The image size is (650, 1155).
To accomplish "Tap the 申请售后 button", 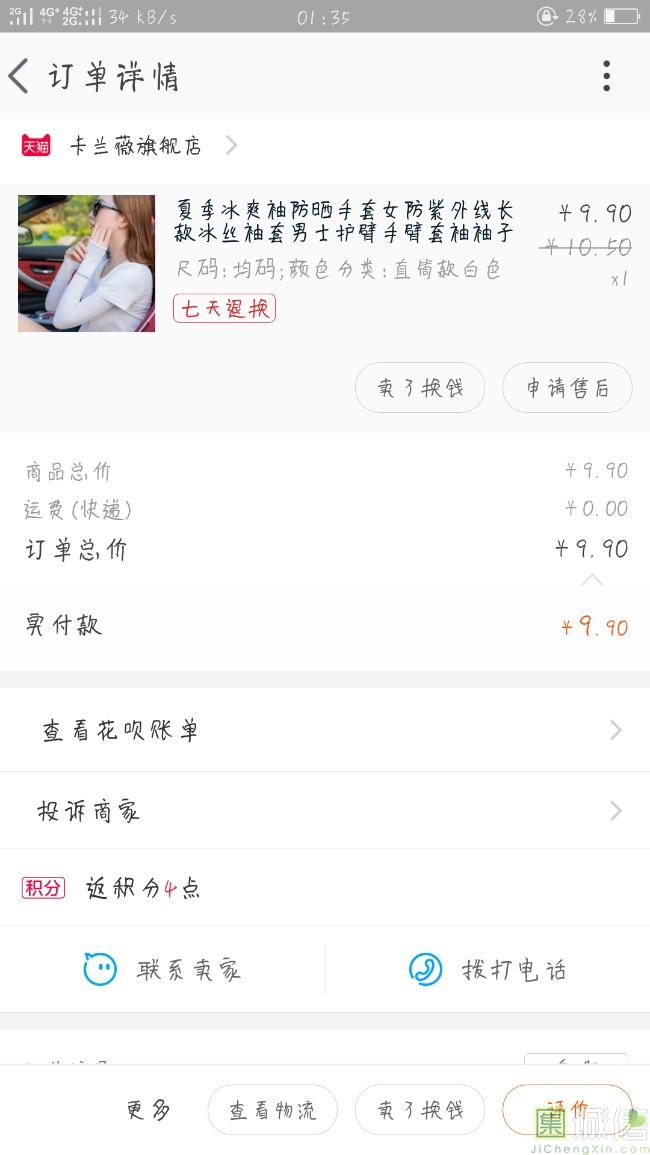I will pos(567,388).
